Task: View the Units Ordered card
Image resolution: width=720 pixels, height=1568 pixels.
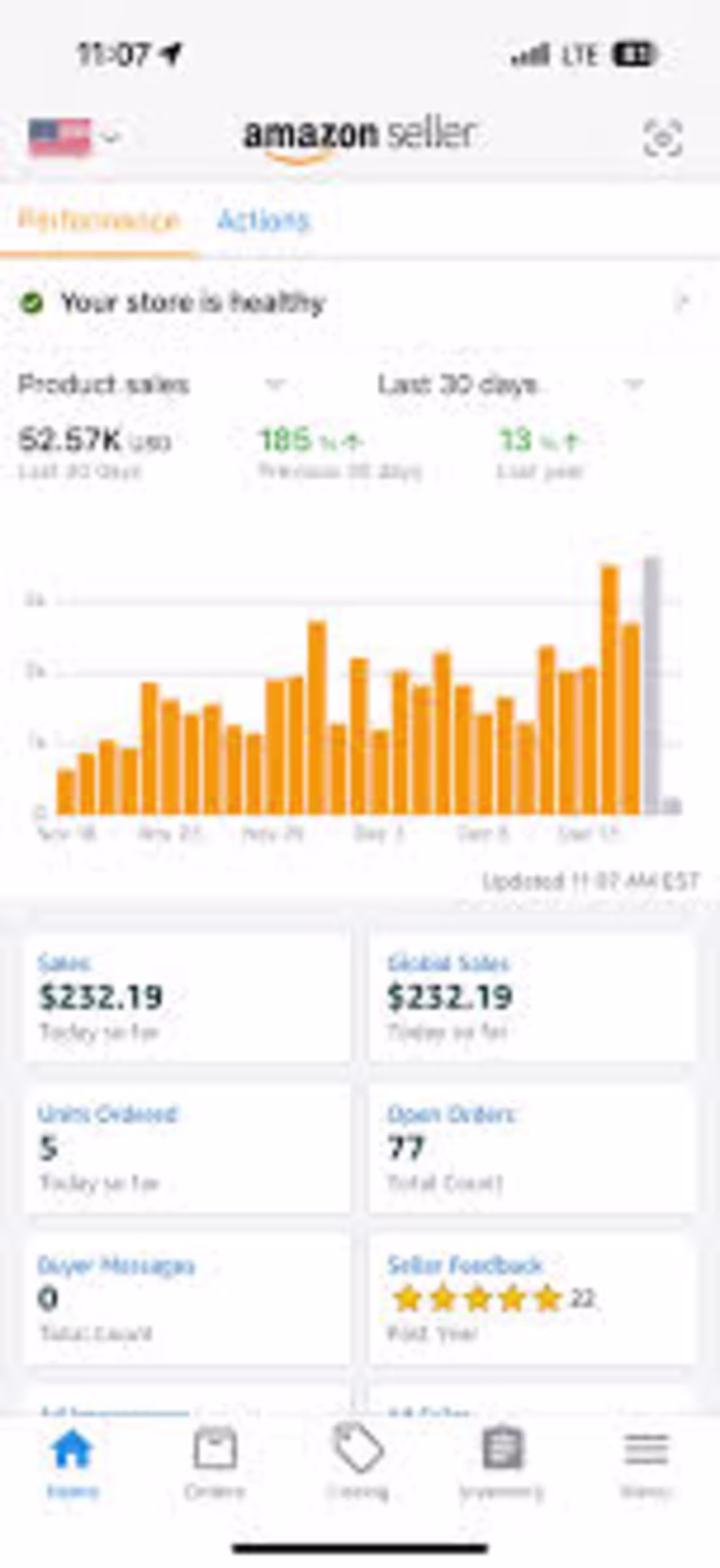Action: pyautogui.click(x=187, y=1148)
